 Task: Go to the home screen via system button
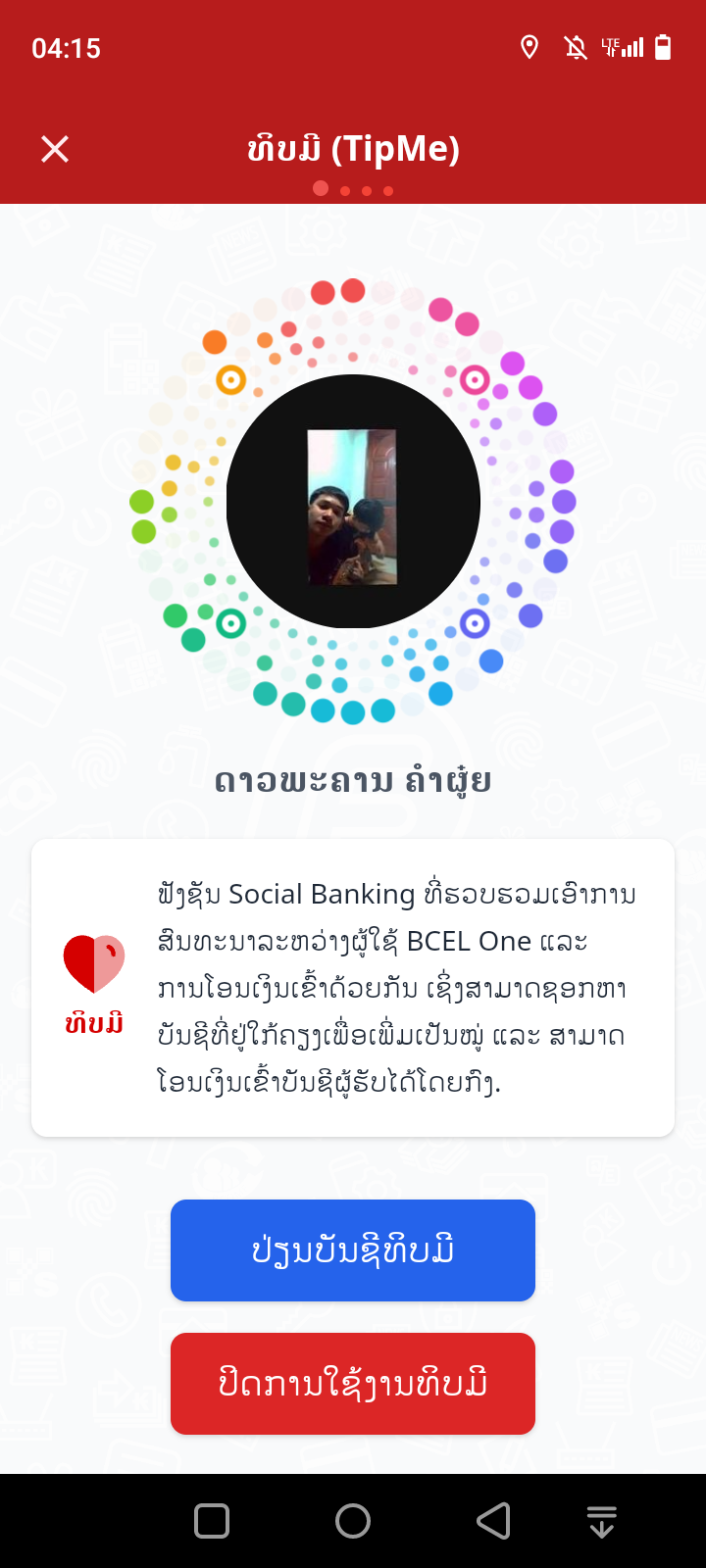[x=353, y=1521]
